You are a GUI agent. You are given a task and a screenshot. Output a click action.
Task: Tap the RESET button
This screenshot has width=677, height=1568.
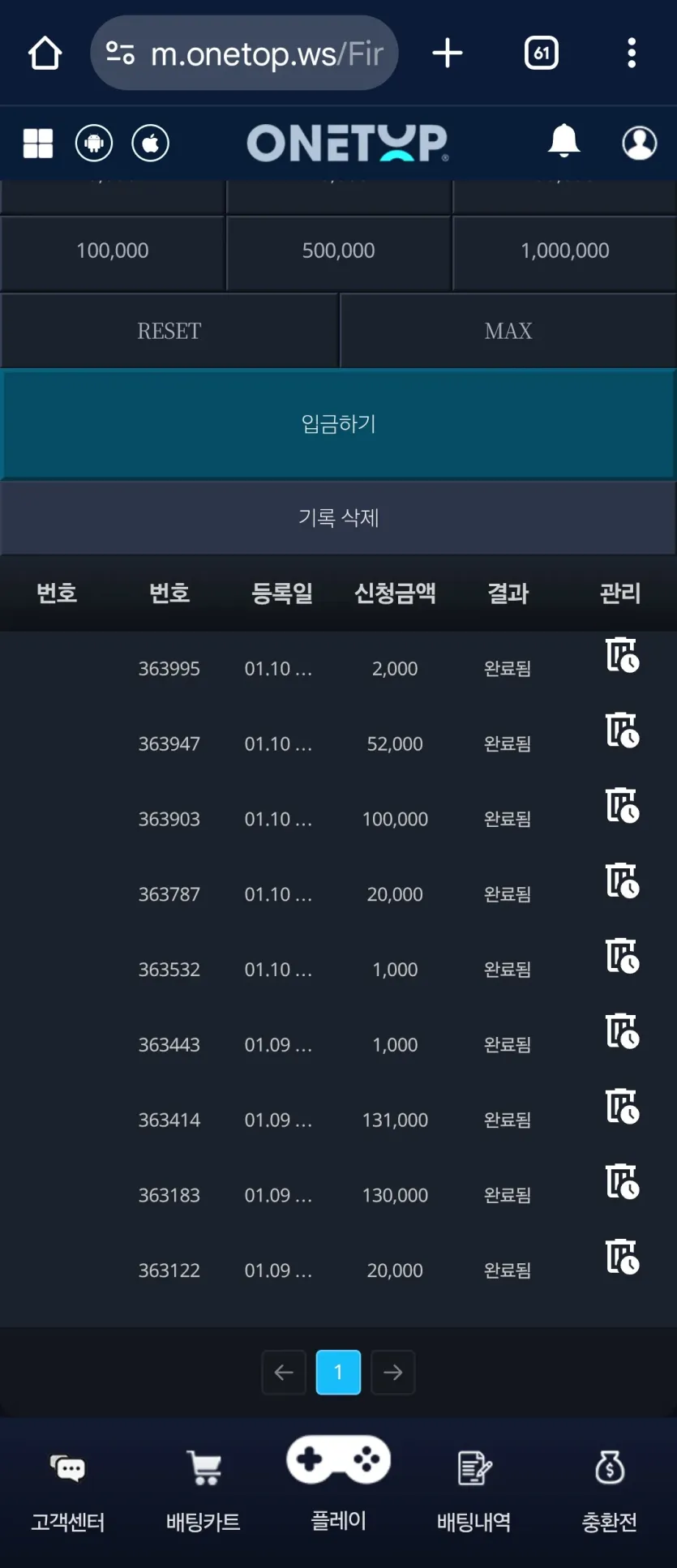[x=169, y=331]
